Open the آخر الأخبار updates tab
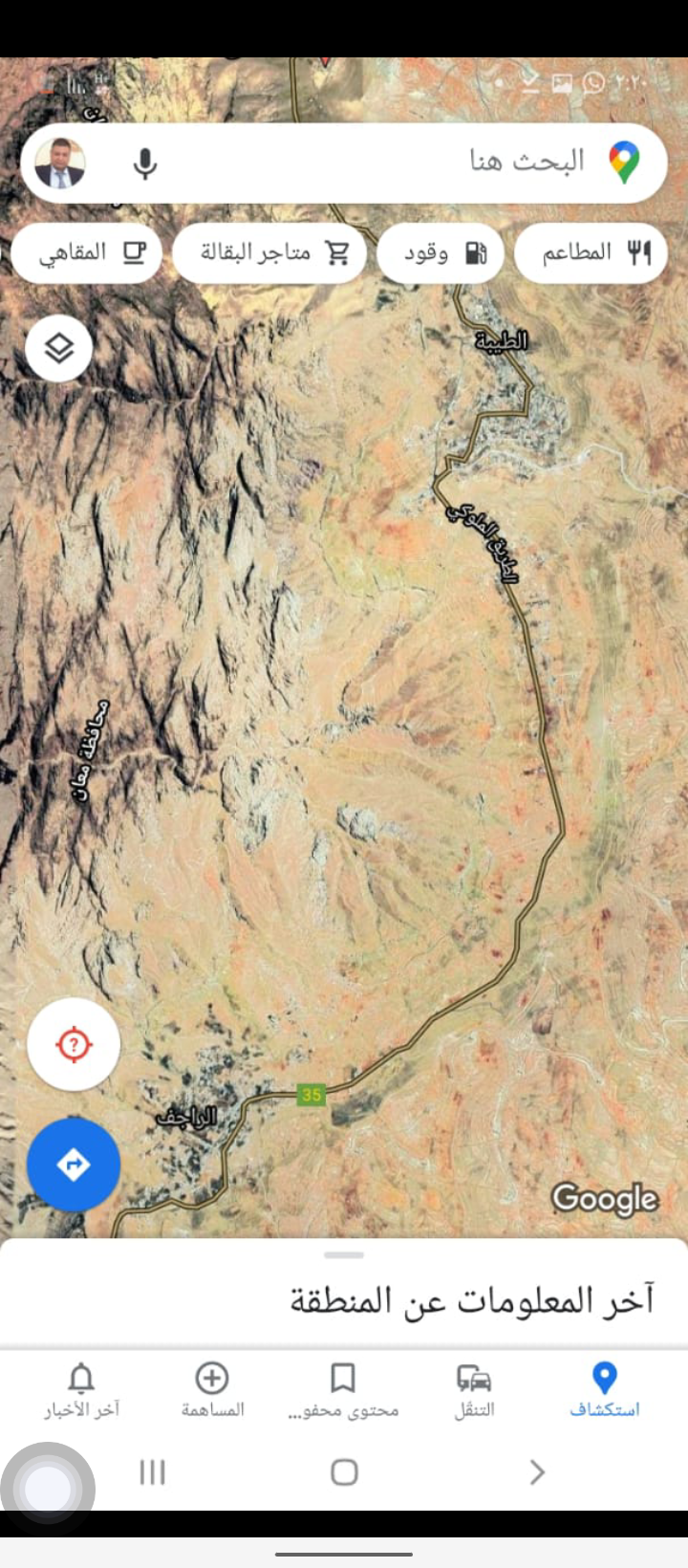Screen dimensions: 688x1568 pyautogui.click(x=81, y=1390)
